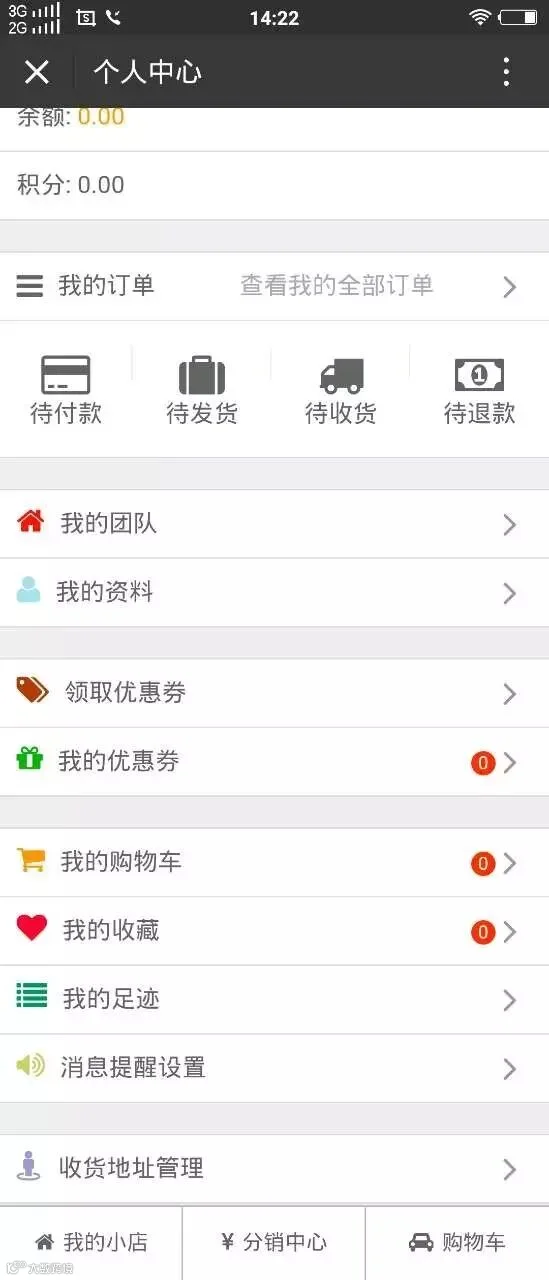Check 待收货 orders awaiting delivery
The width and height of the screenshot is (549, 1280).
[x=341, y=390]
